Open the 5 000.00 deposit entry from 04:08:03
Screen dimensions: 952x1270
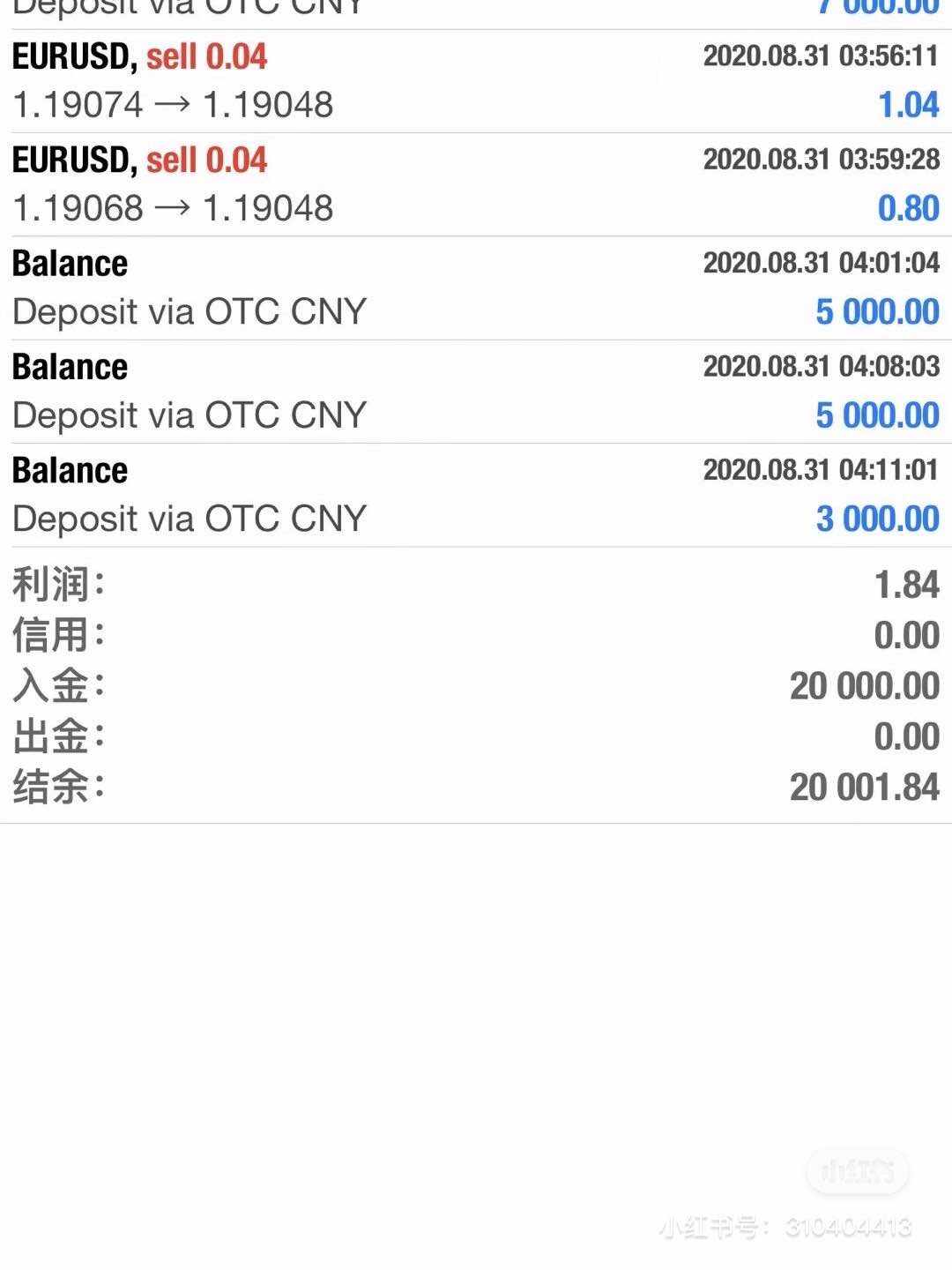coord(476,391)
